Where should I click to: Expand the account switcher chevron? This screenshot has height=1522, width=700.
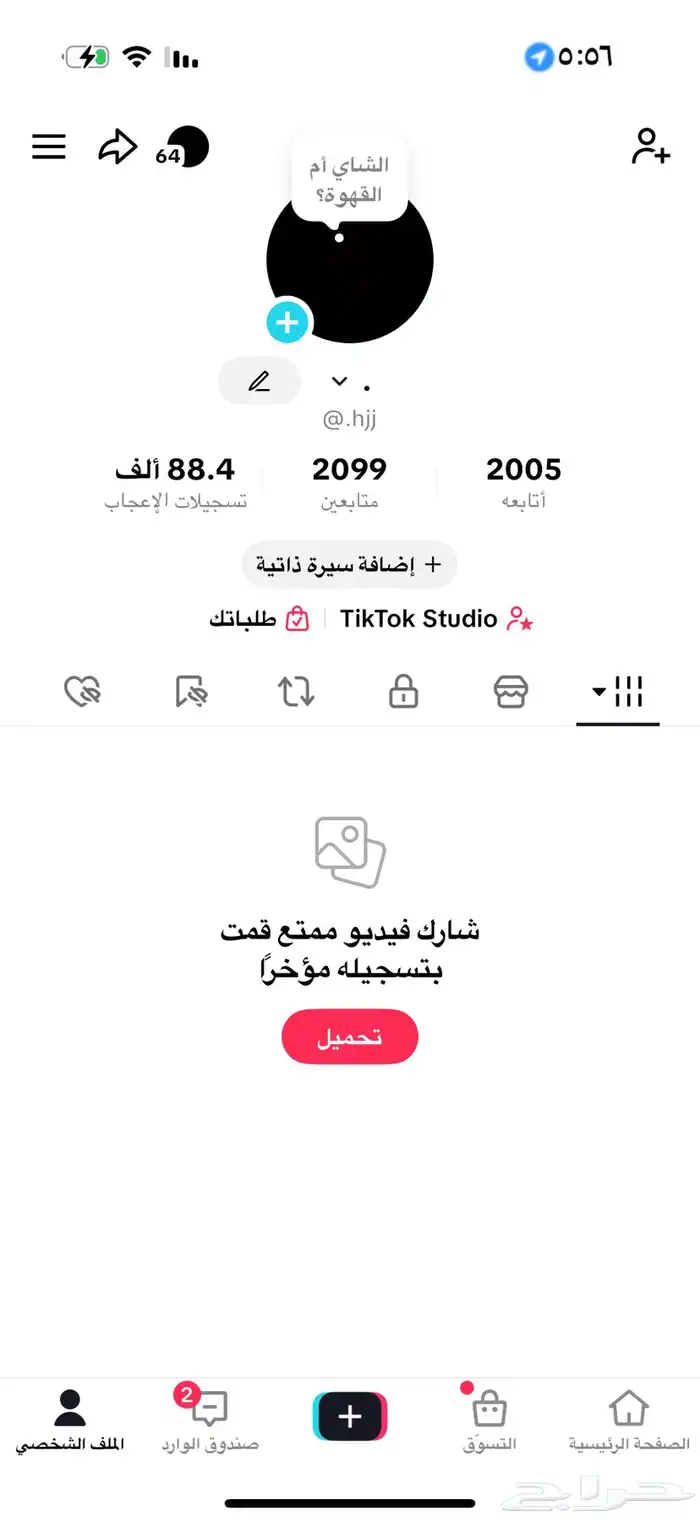[339, 381]
